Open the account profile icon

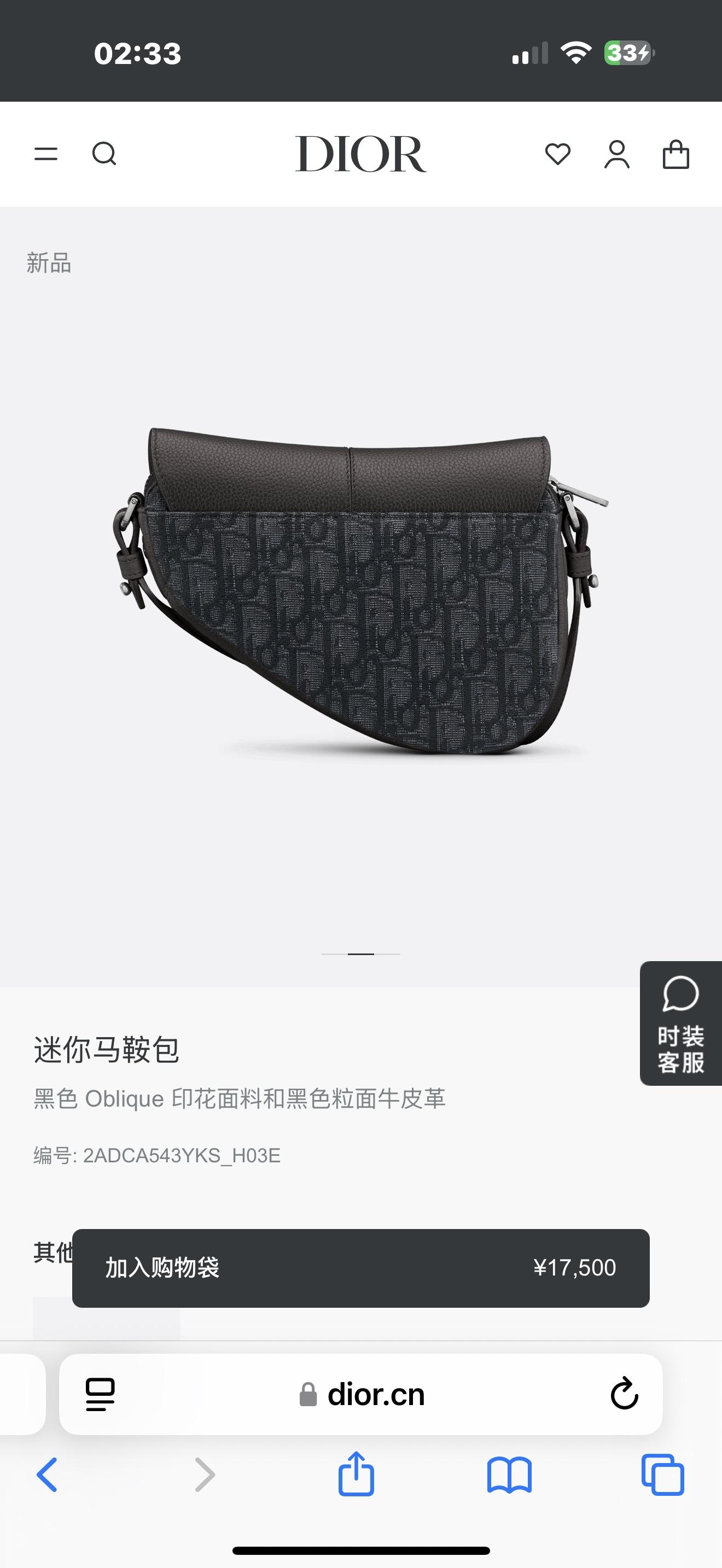pyautogui.click(x=616, y=154)
